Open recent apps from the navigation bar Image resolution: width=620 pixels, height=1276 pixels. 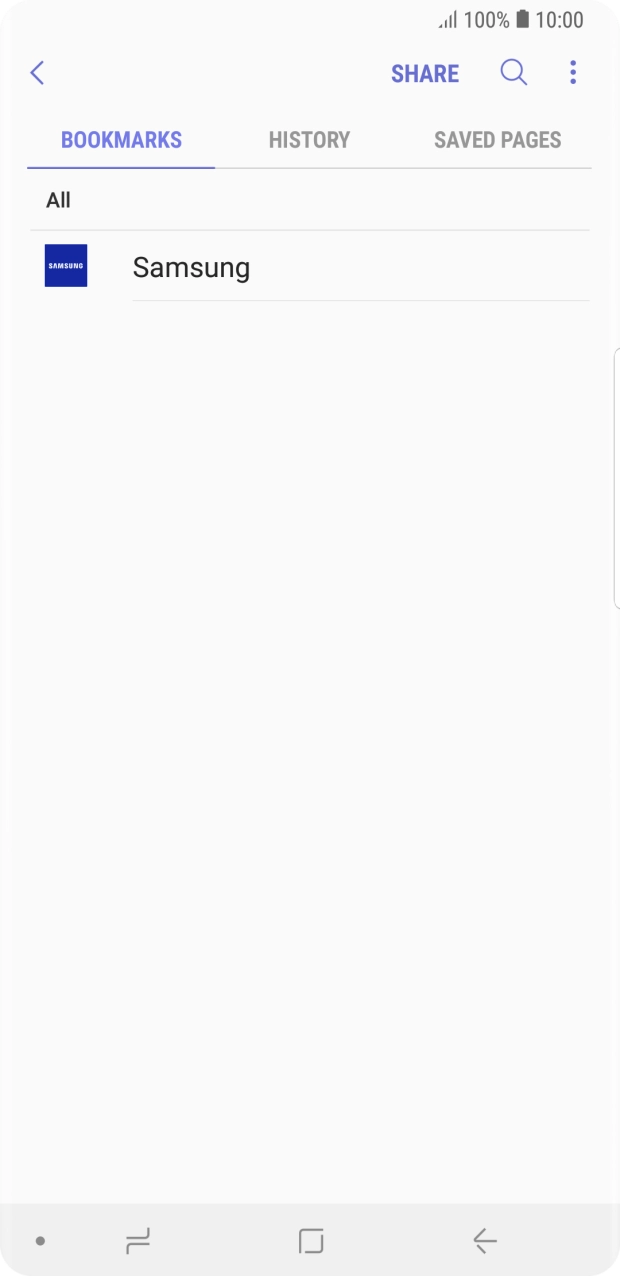137,1241
